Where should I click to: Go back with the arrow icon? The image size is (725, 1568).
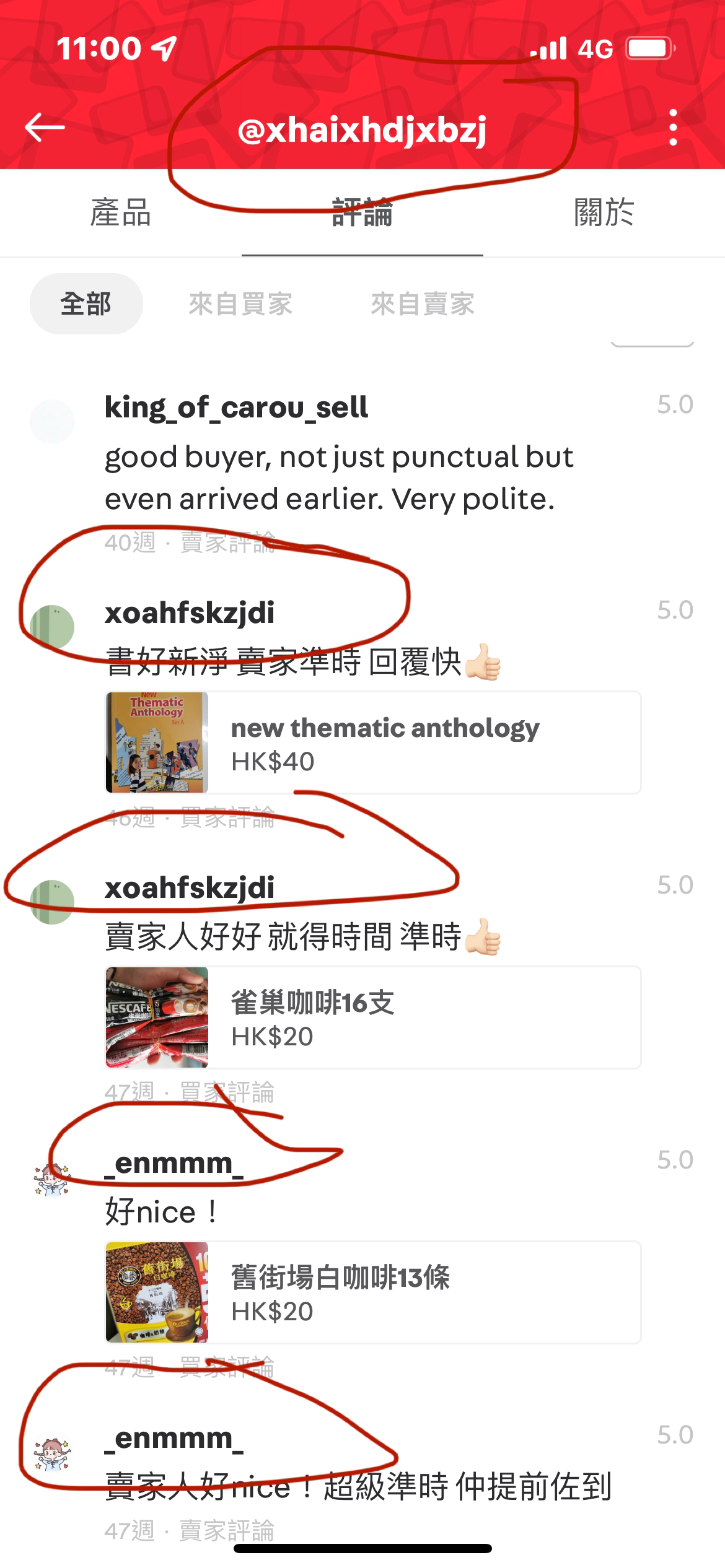45,128
